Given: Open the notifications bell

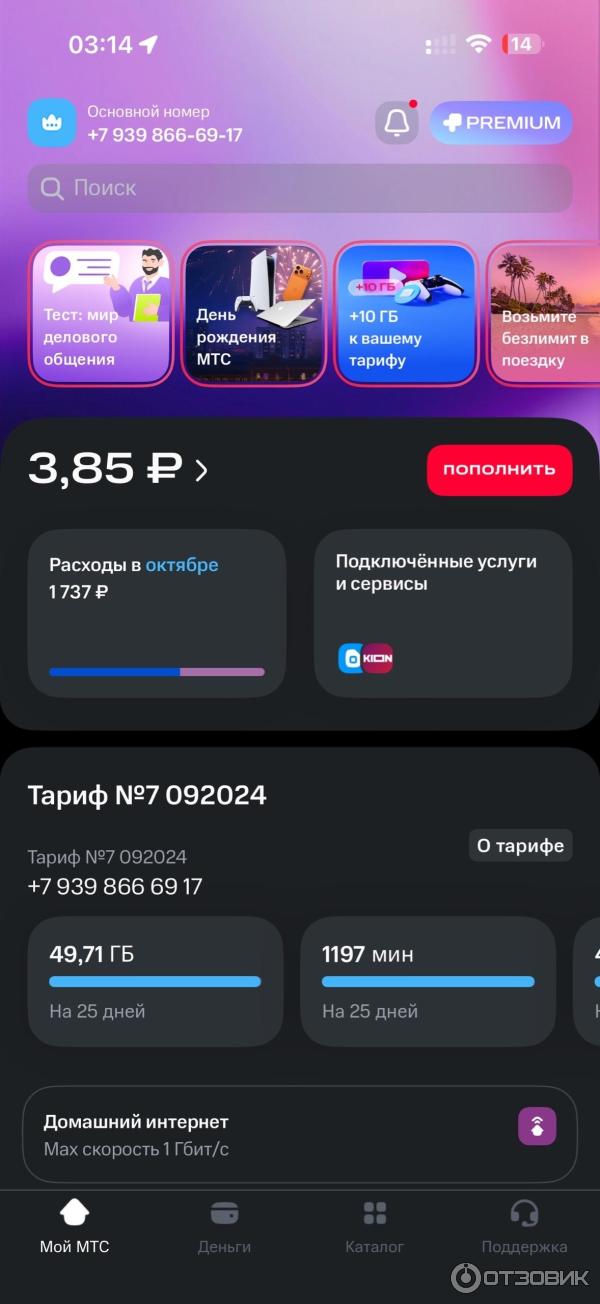Looking at the screenshot, I should click(397, 123).
